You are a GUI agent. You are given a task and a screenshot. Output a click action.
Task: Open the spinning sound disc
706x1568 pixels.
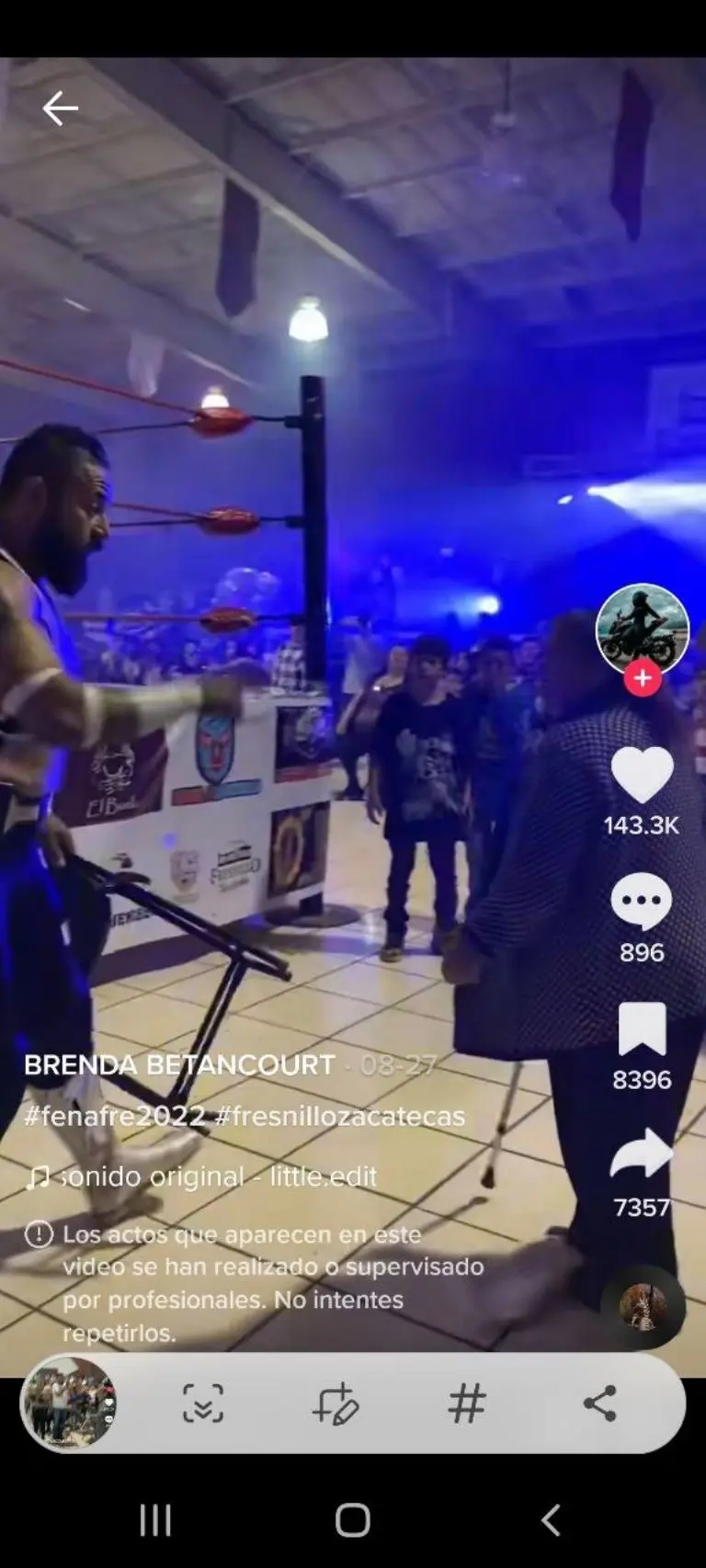click(643, 1306)
